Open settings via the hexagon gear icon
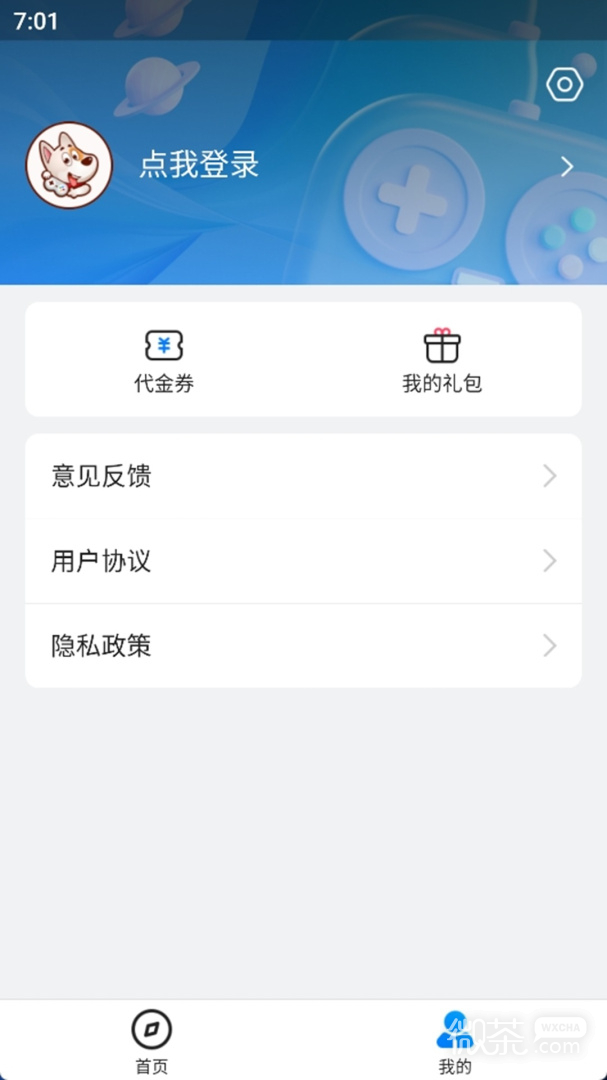 [x=564, y=85]
